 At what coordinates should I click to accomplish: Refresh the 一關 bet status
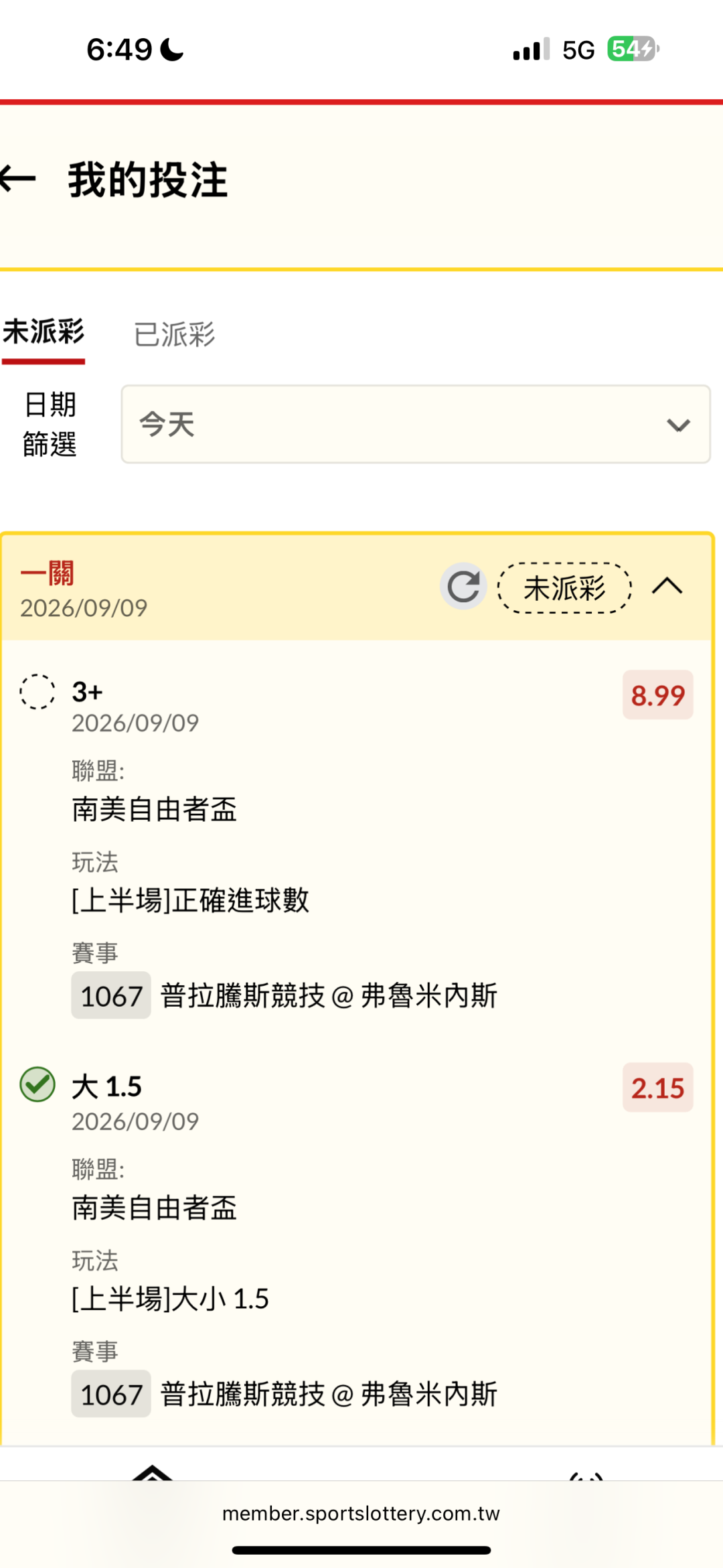point(463,587)
